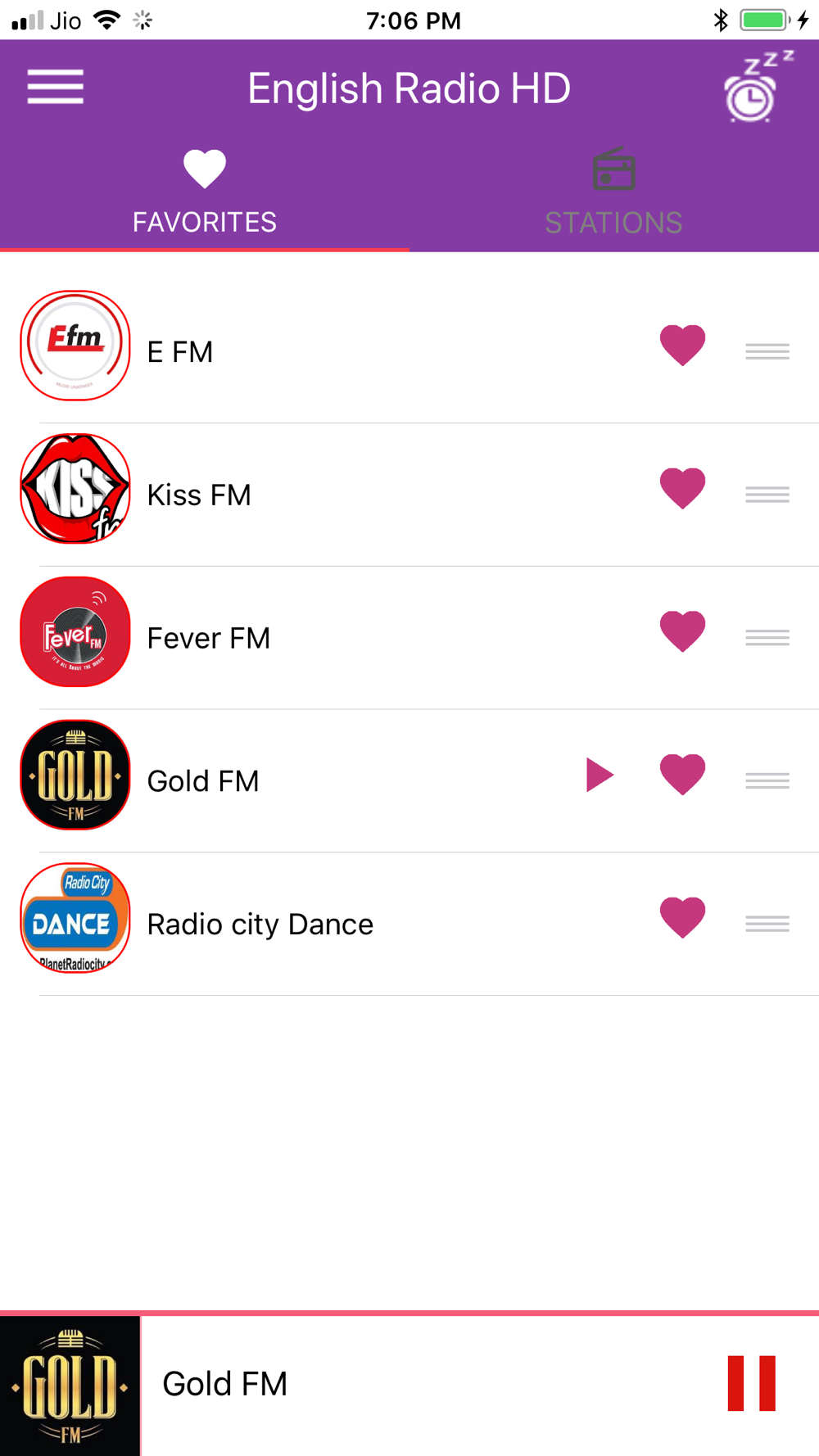Tap the heart next to Fever FM
Viewport: 819px width, 1456px height.
point(682,631)
